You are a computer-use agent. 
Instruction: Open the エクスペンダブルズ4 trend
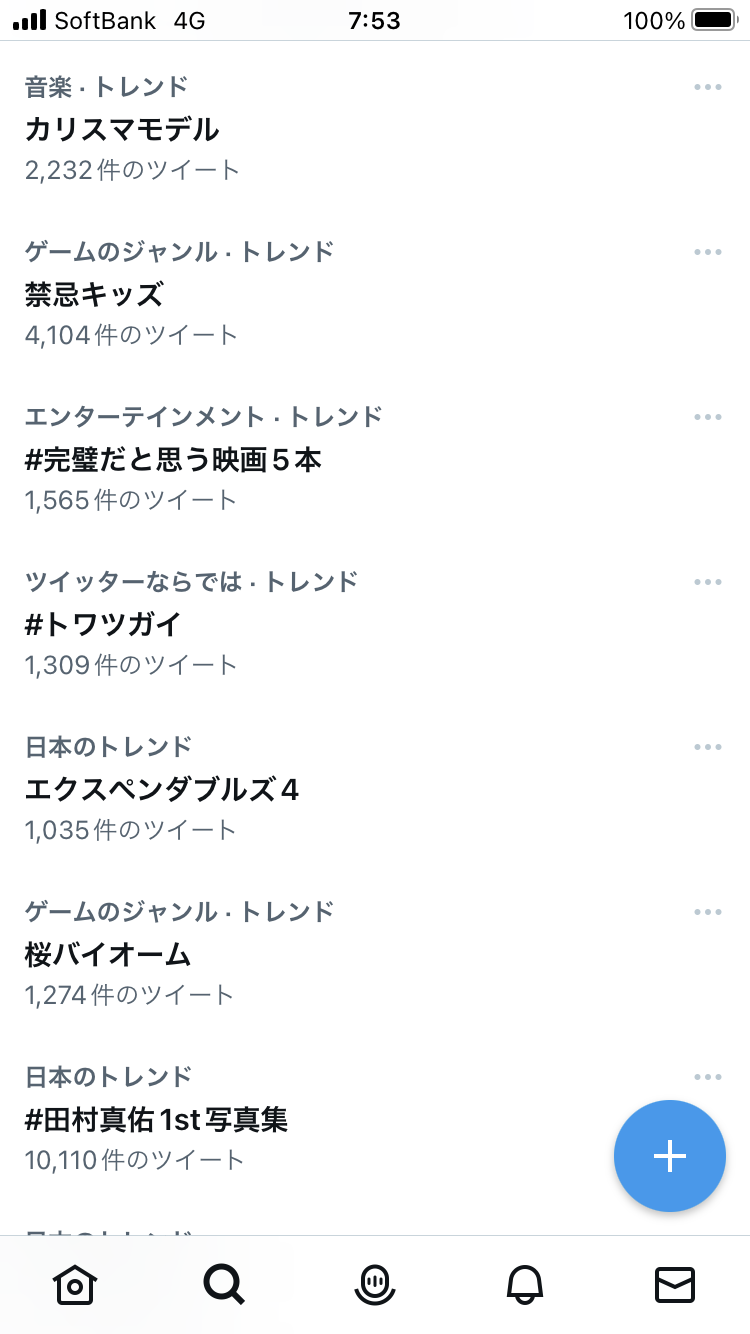375,788
